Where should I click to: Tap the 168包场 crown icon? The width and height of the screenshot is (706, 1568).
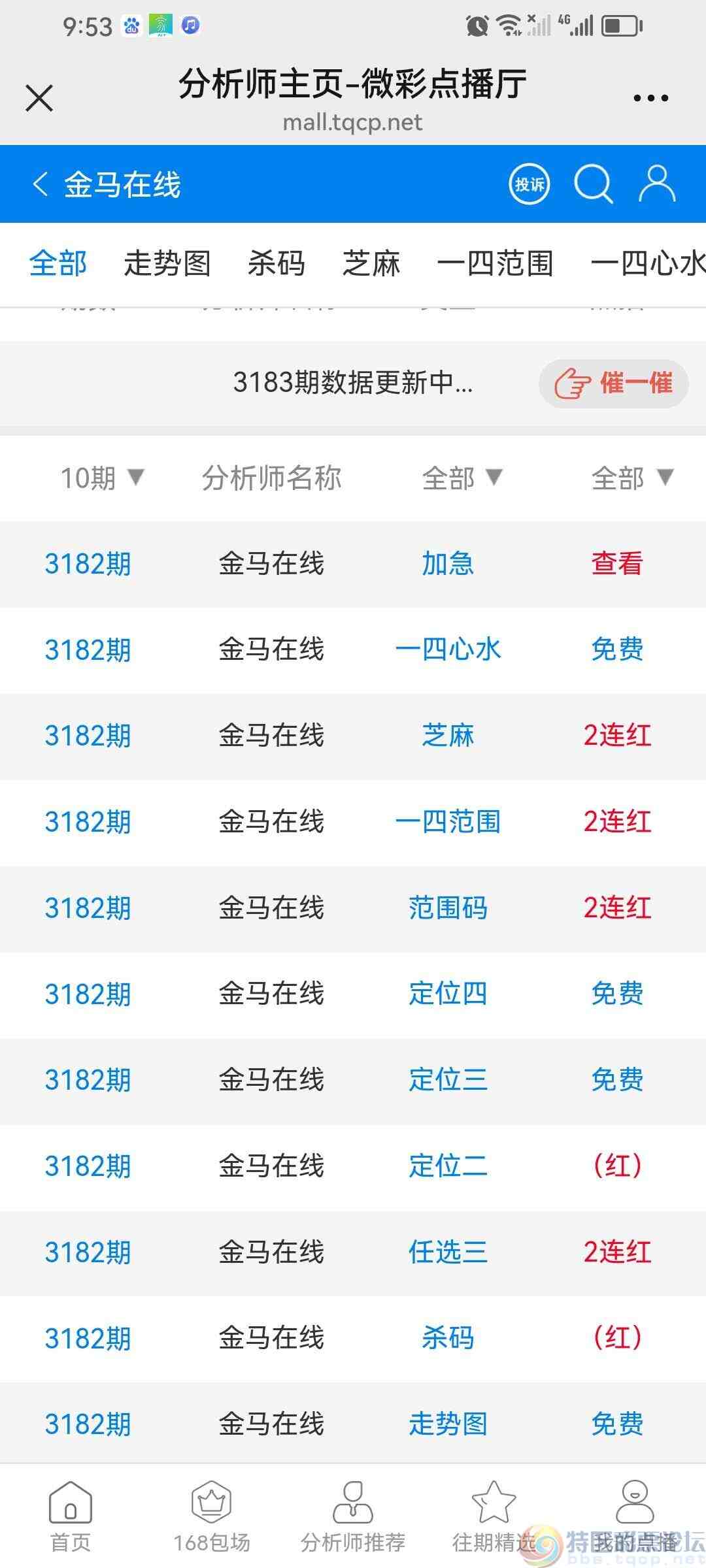point(211,1504)
